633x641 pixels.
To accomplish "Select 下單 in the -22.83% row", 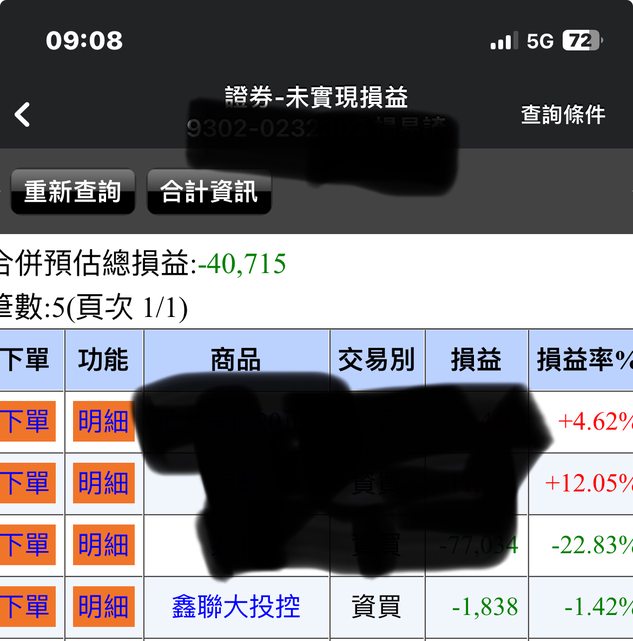I will coord(26,545).
